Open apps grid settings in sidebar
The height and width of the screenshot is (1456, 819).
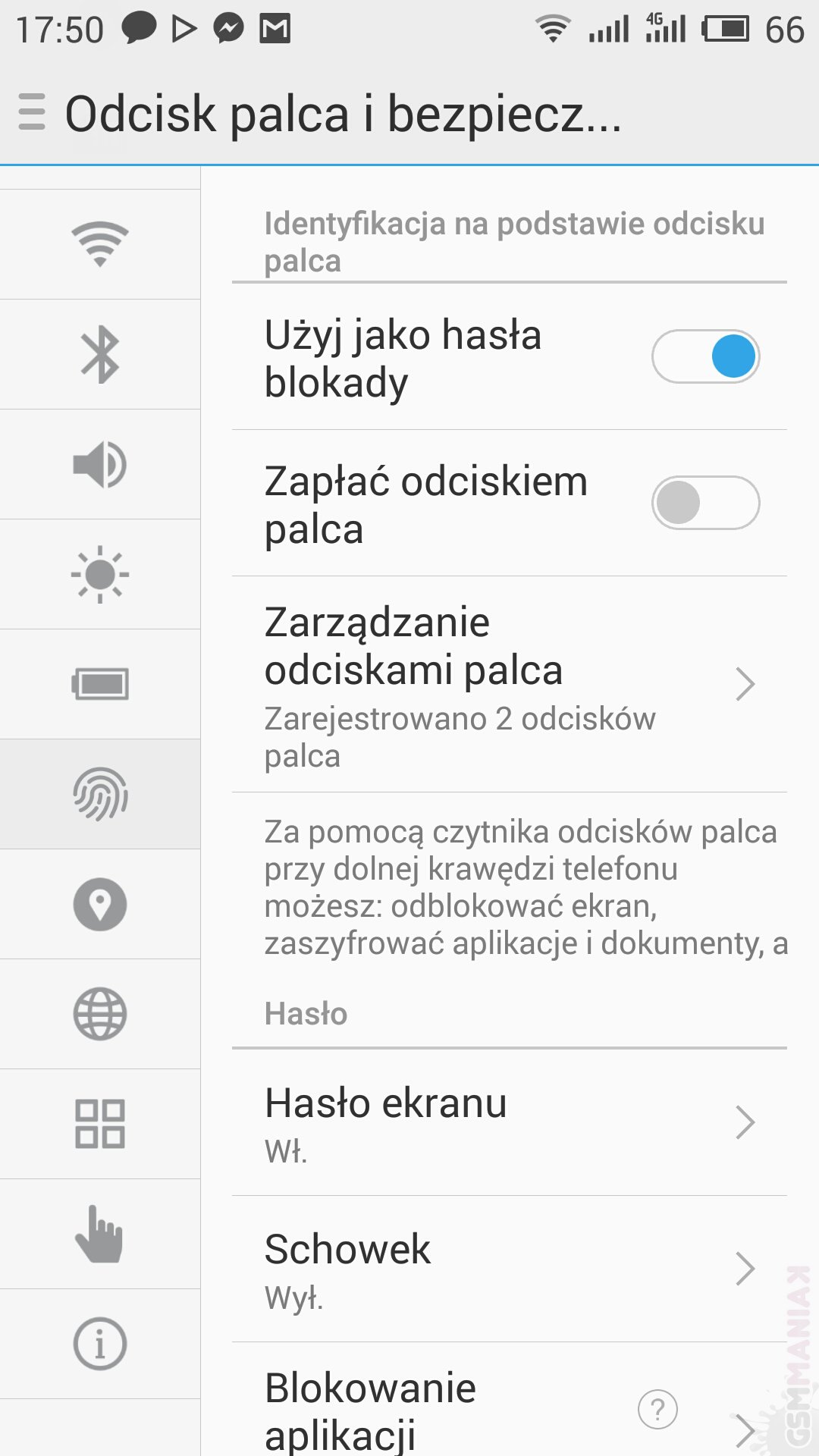100,1124
